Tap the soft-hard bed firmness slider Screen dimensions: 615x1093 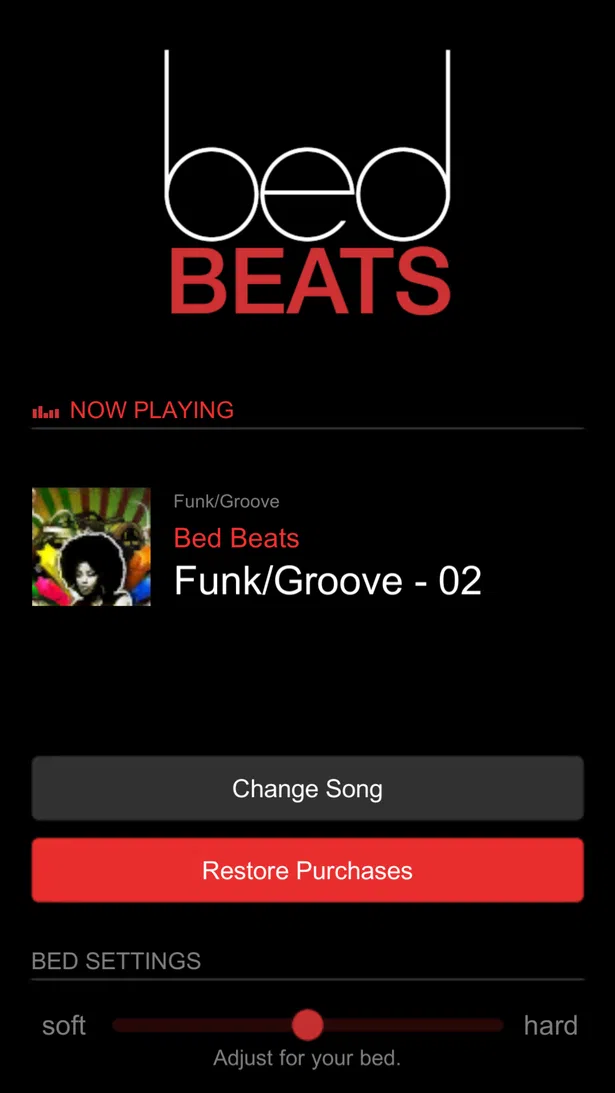click(308, 1025)
